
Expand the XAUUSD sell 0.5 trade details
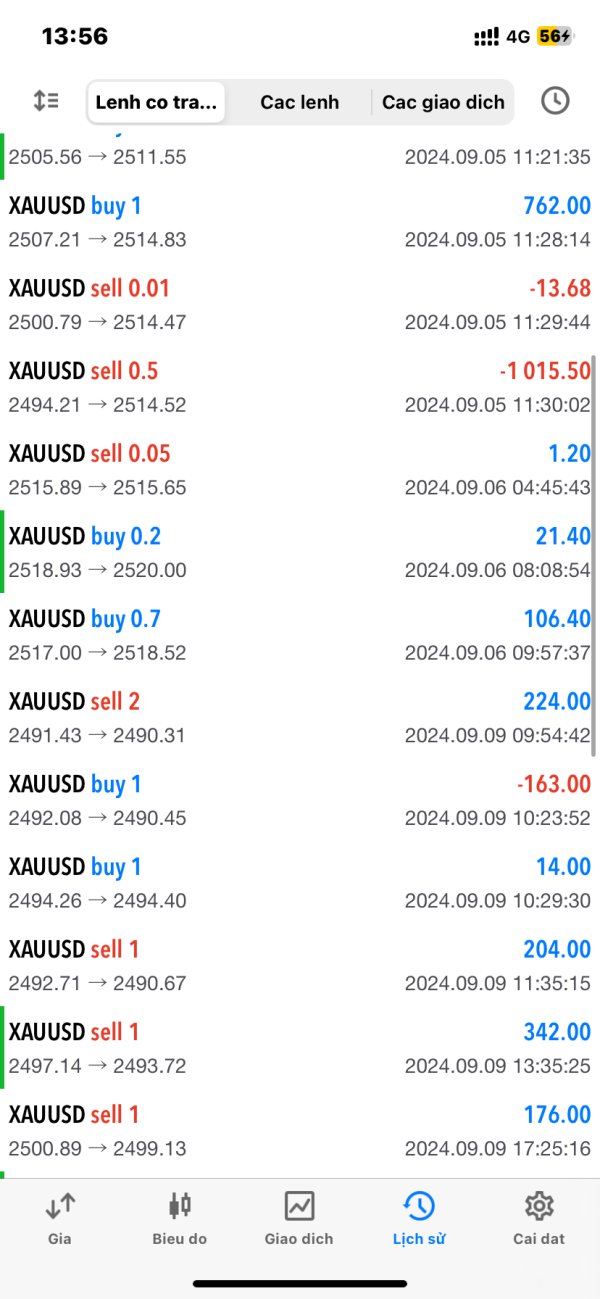(x=300, y=387)
